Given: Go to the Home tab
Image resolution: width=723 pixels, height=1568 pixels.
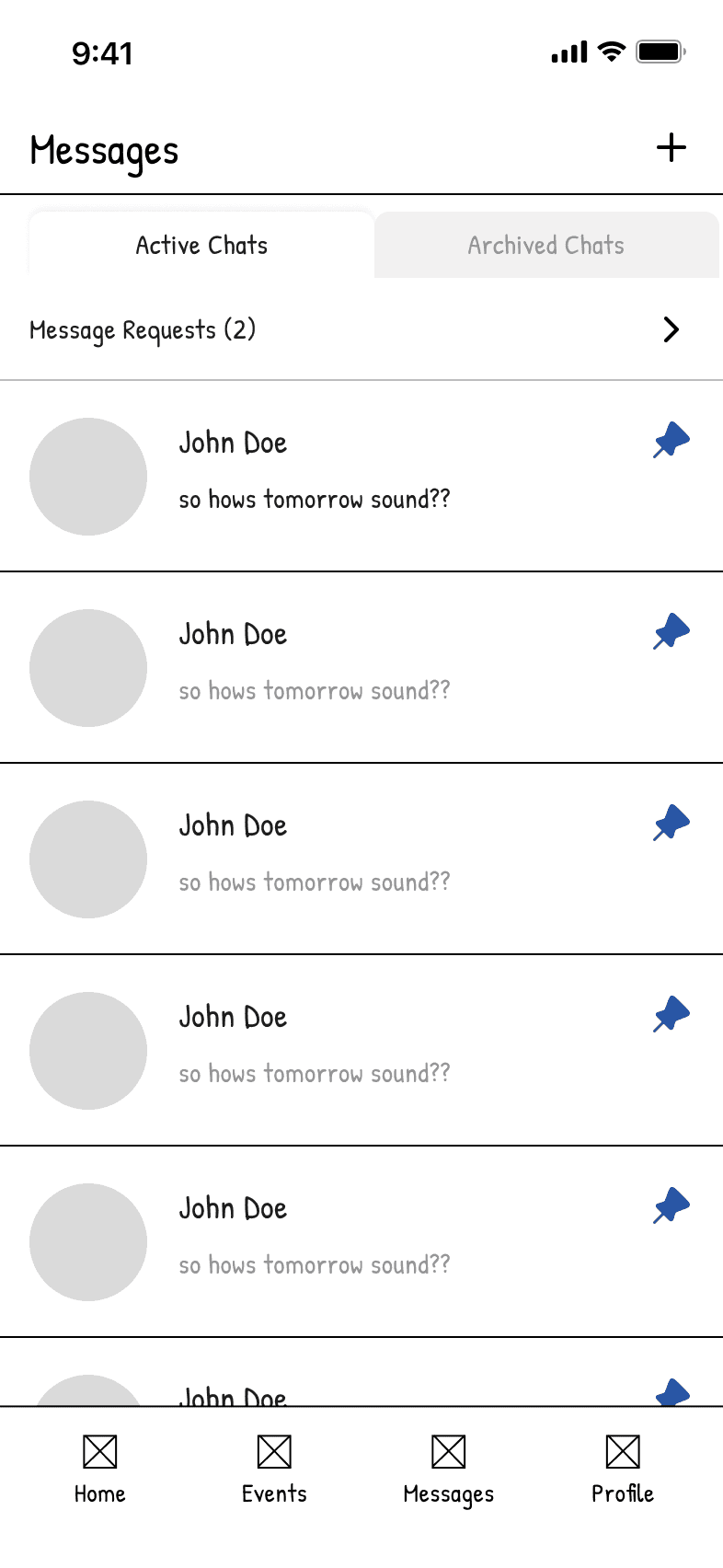Looking at the screenshot, I should (x=99, y=1469).
